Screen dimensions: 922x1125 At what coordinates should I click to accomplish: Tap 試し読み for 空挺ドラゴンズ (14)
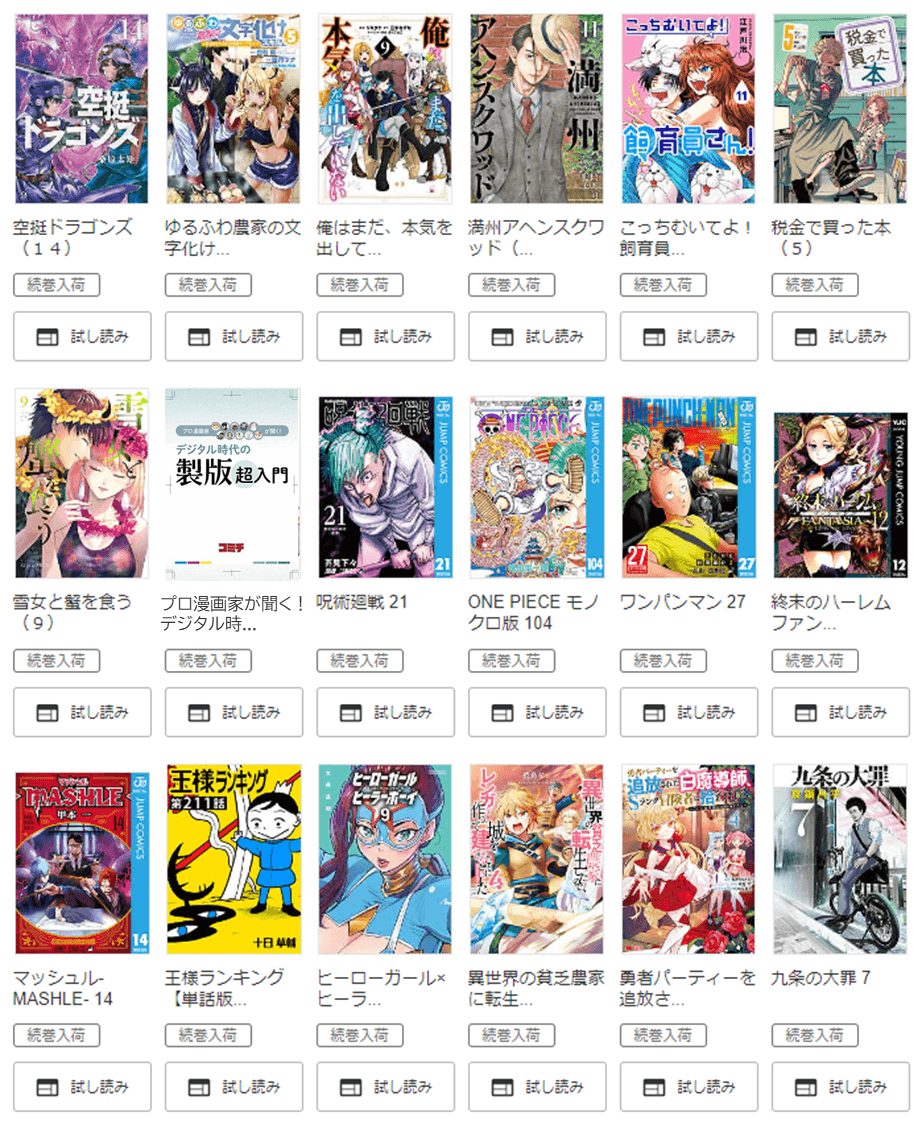pos(82,337)
